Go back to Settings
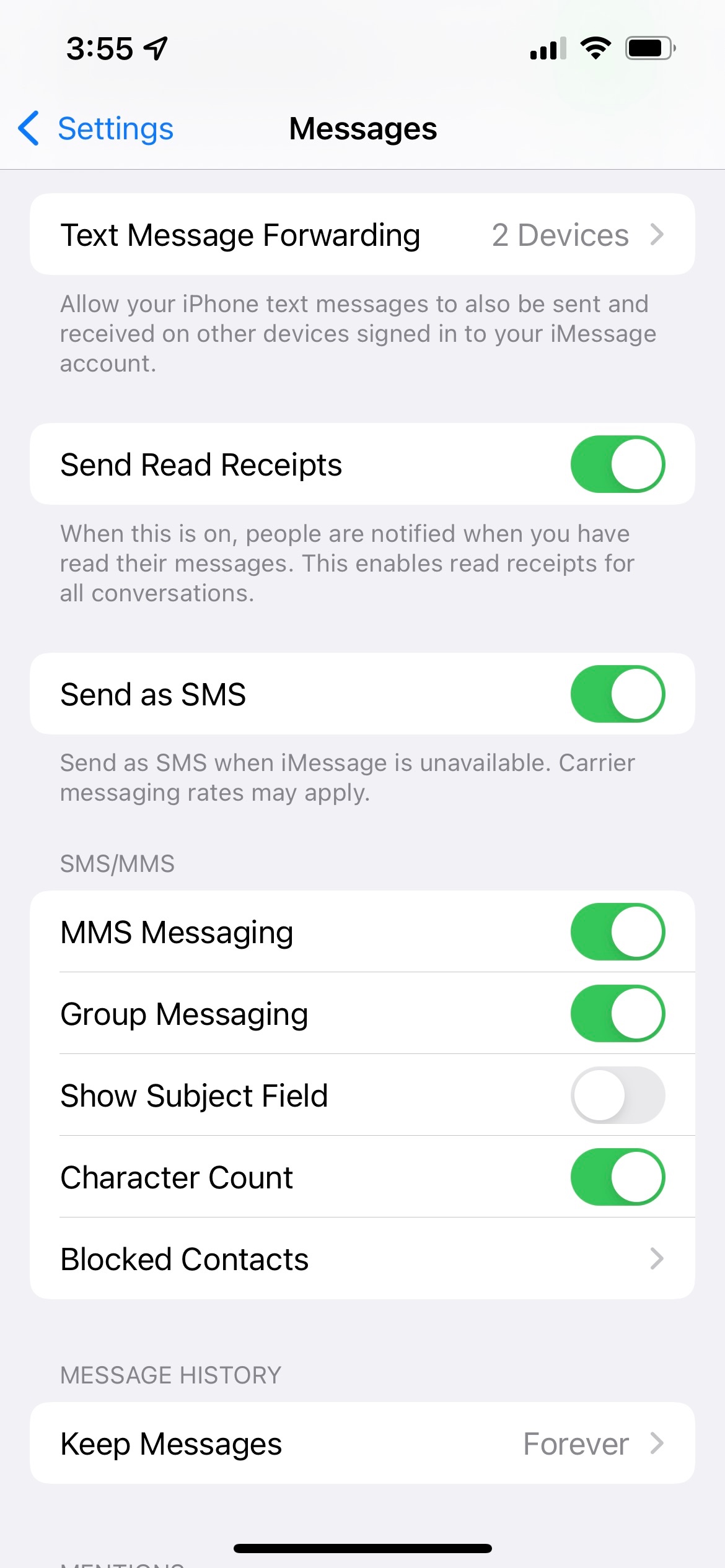This screenshot has height=1568, width=725. tap(96, 129)
